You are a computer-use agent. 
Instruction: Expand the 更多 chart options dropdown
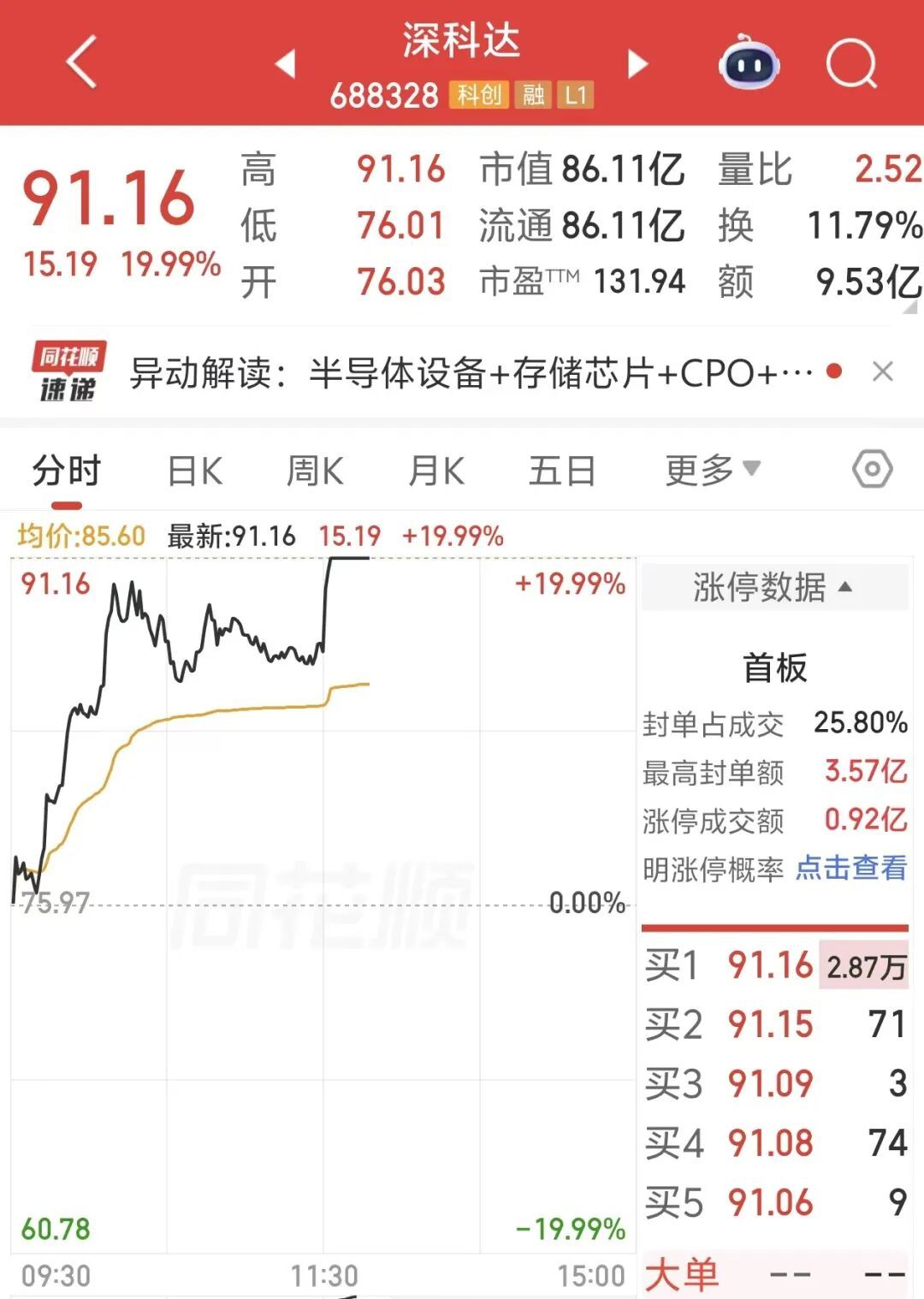click(713, 470)
